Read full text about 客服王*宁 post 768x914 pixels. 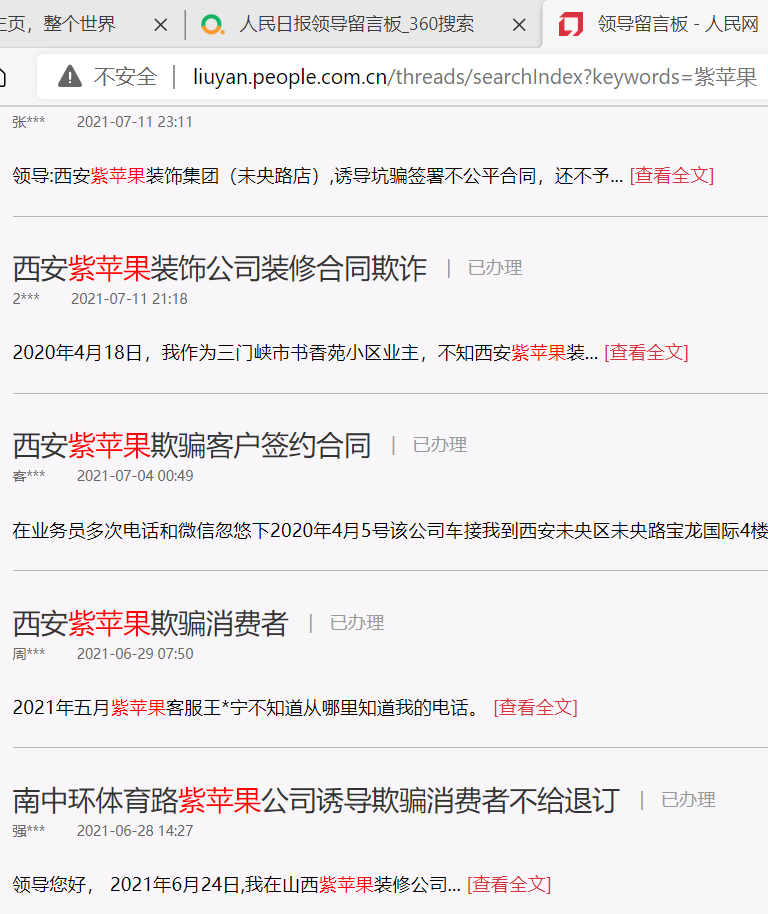[535, 707]
